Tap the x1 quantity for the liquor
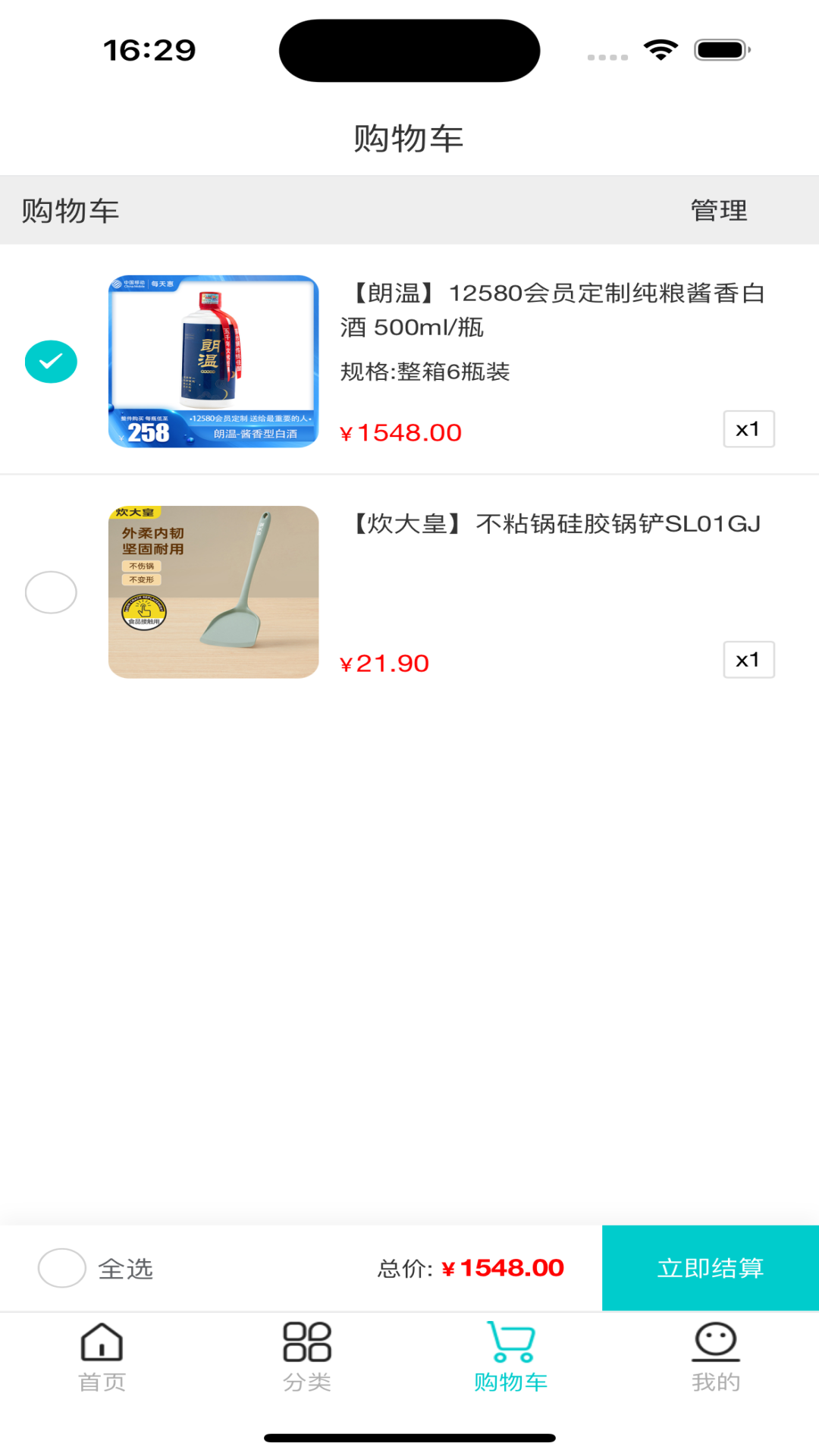Screen dimensions: 819x1456 [x=748, y=428]
